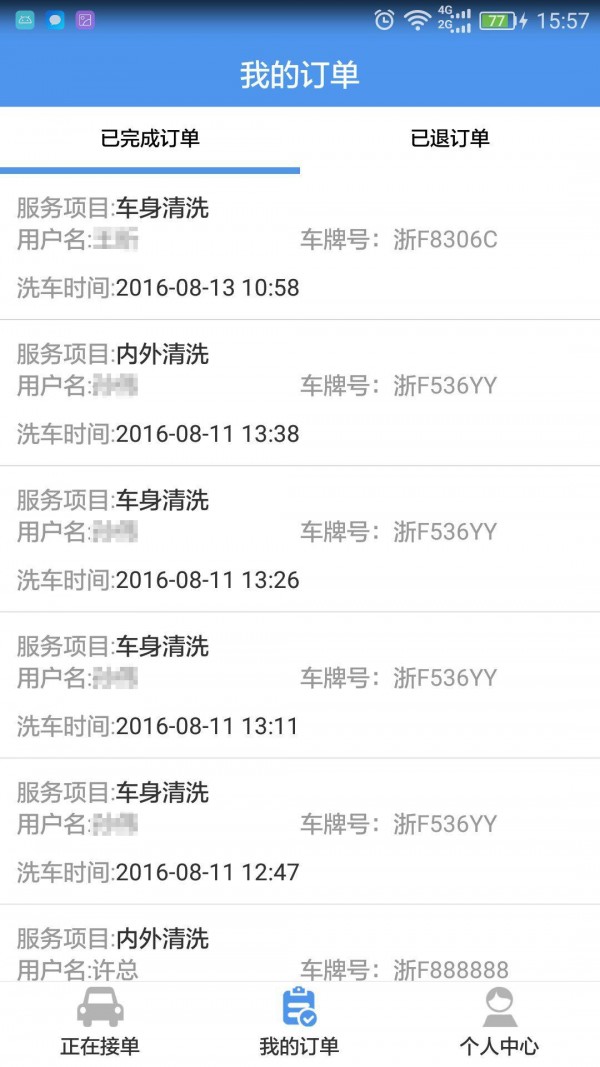Go to the 正在接单 tab
The width and height of the screenshot is (600, 1067).
(100, 1023)
